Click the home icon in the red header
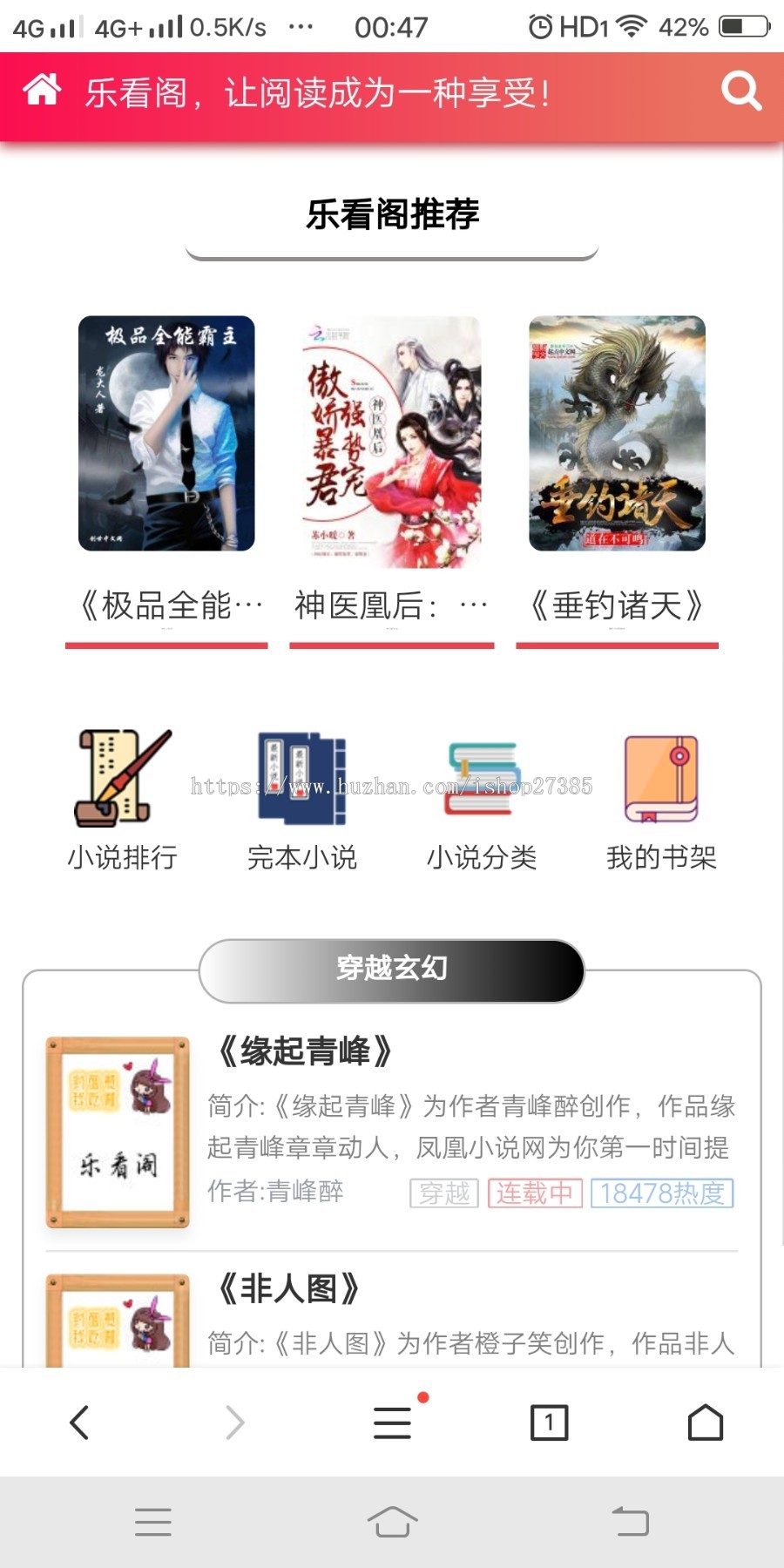784x1568 pixels. (44, 90)
